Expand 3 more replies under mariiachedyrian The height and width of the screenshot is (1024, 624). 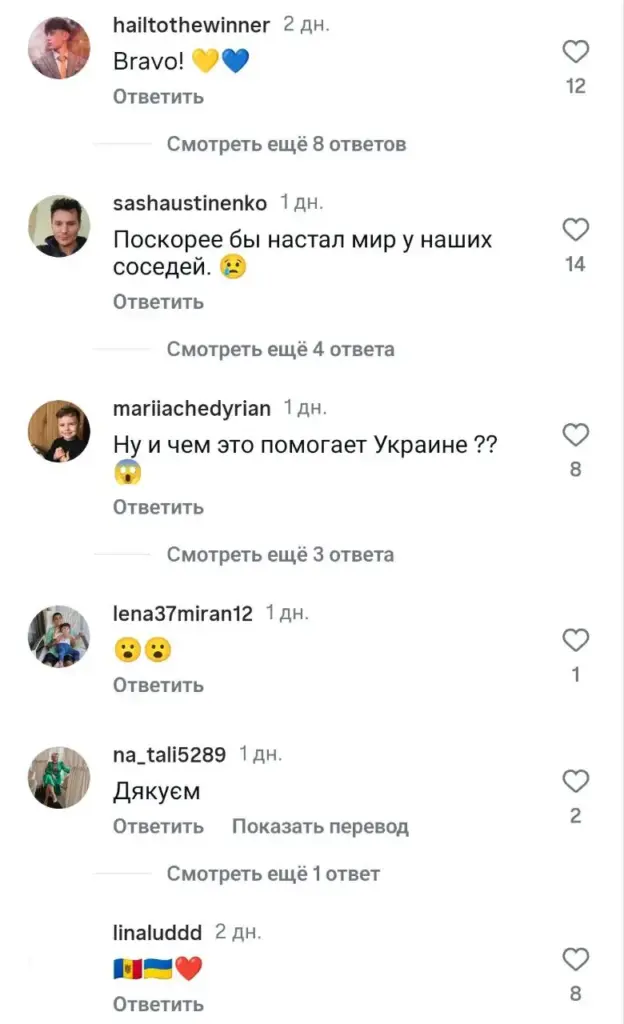(281, 554)
